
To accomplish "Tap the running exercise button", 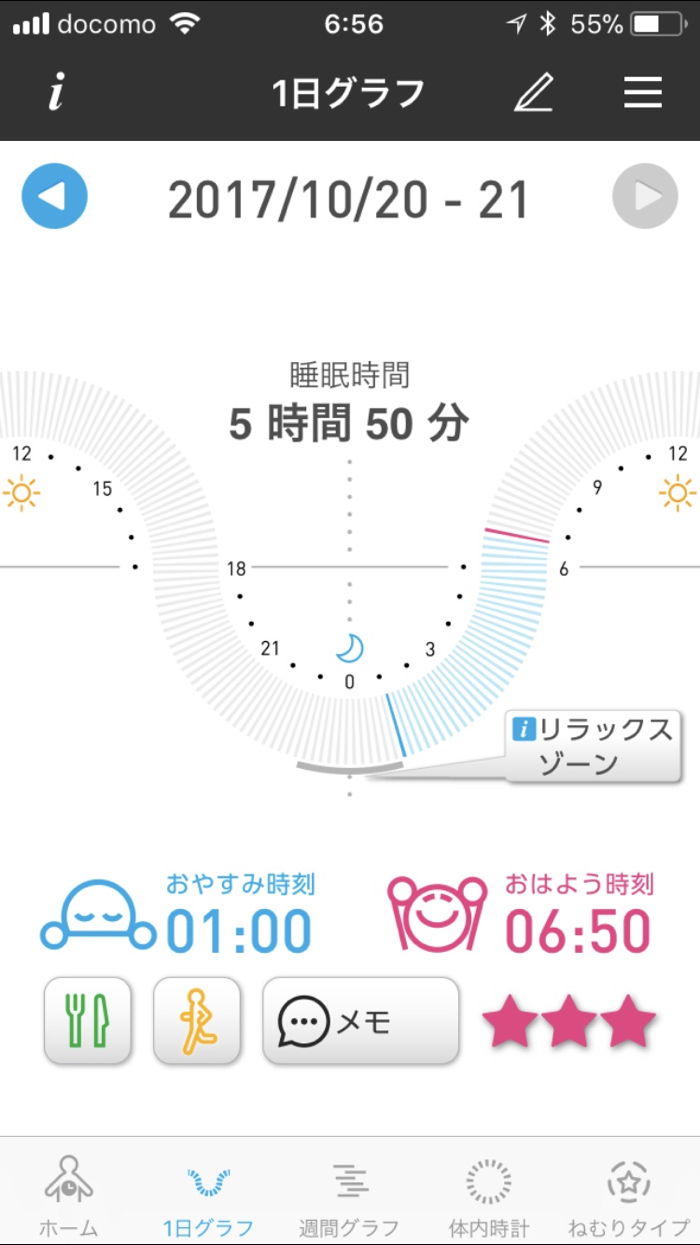I will click(x=197, y=1020).
